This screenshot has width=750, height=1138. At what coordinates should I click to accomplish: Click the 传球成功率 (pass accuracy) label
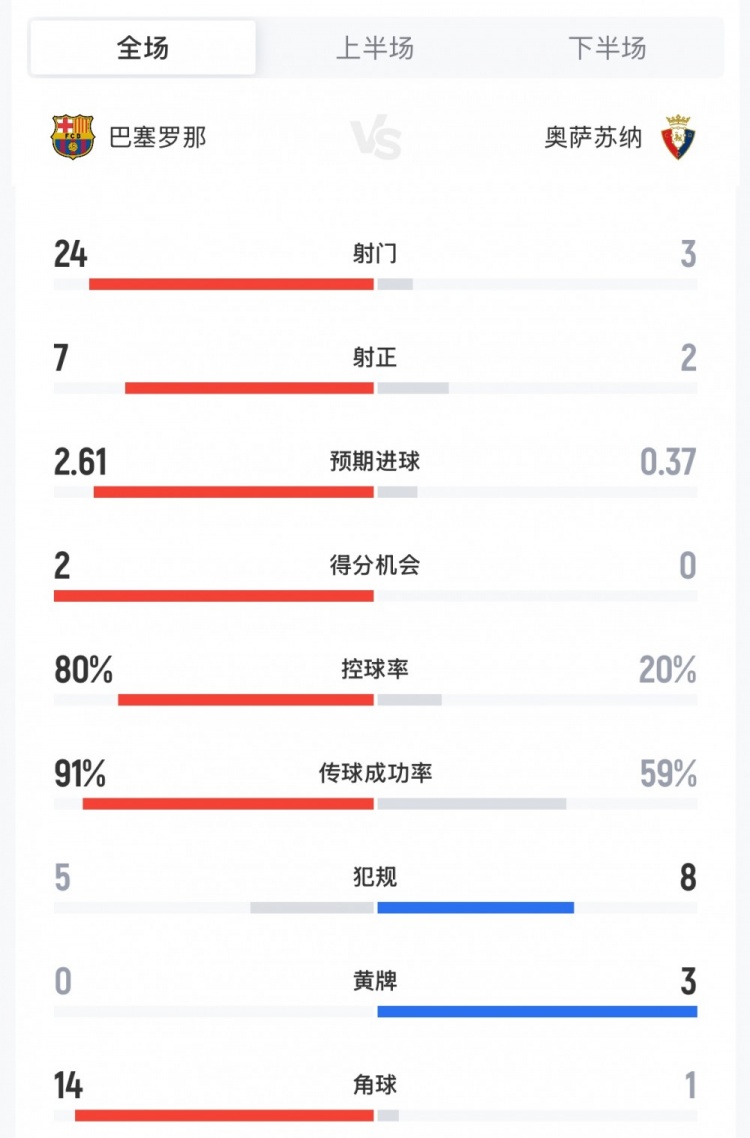[x=375, y=773]
